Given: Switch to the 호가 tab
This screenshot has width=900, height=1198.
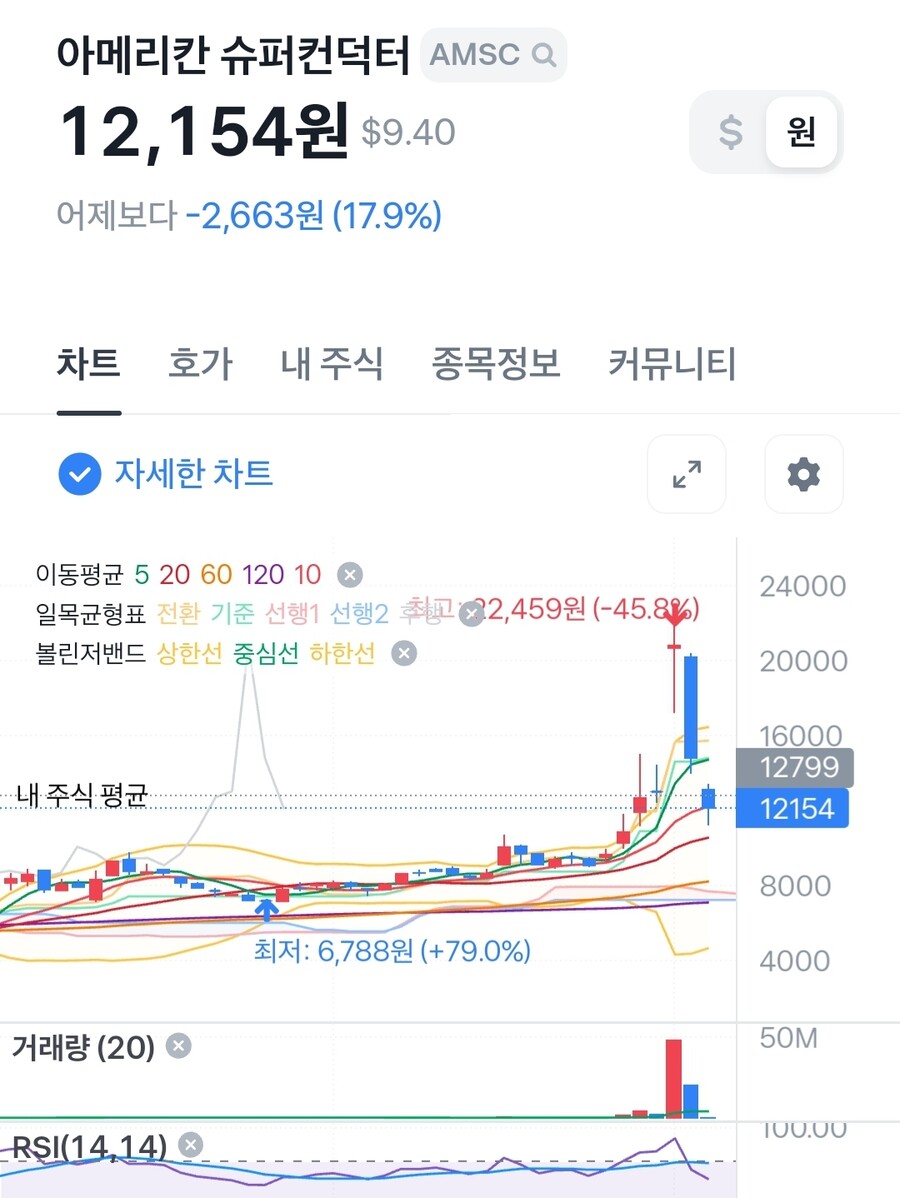Looking at the screenshot, I should click(199, 365).
